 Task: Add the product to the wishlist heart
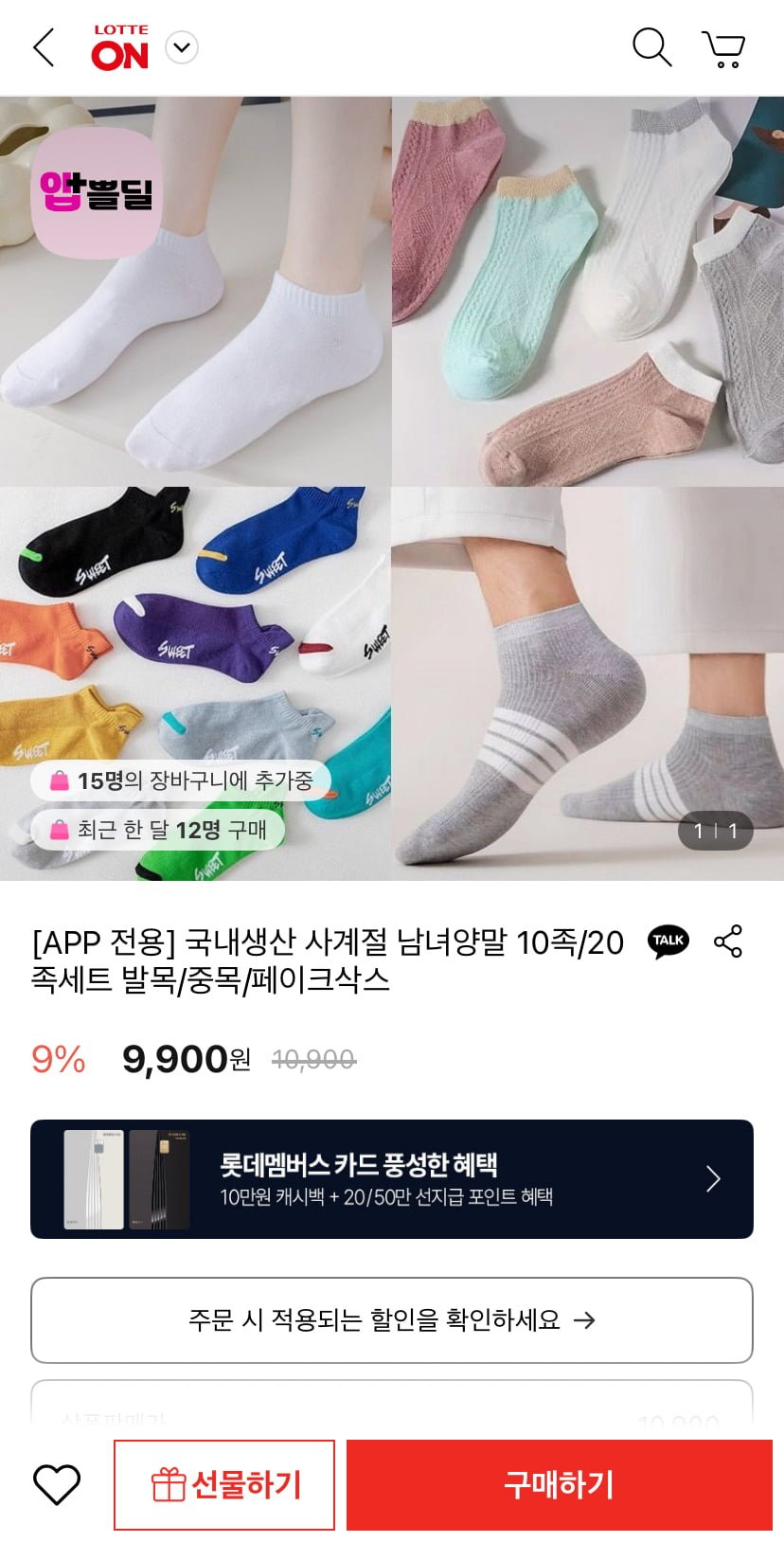[x=57, y=1484]
